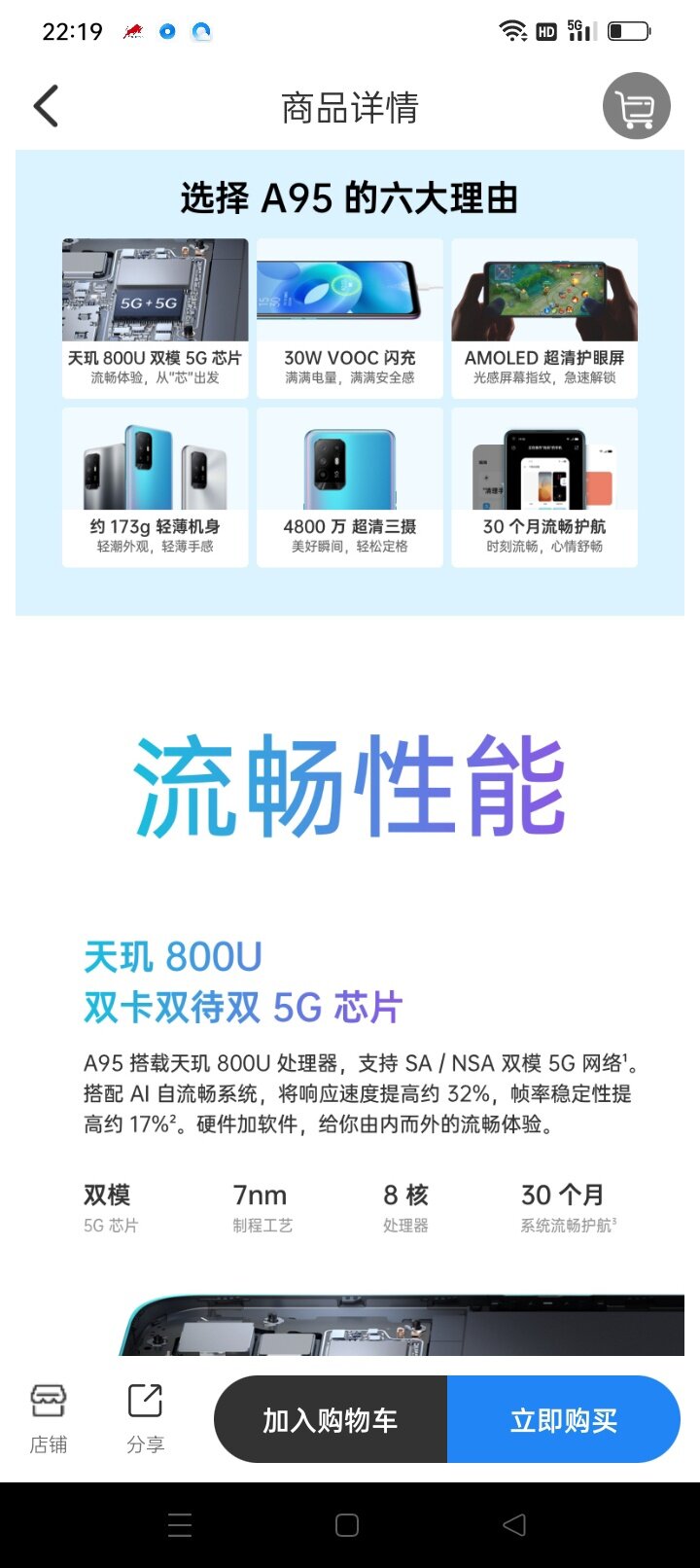Go back from product details page
Viewport: 700px width, 1568px height.
pos(46,106)
